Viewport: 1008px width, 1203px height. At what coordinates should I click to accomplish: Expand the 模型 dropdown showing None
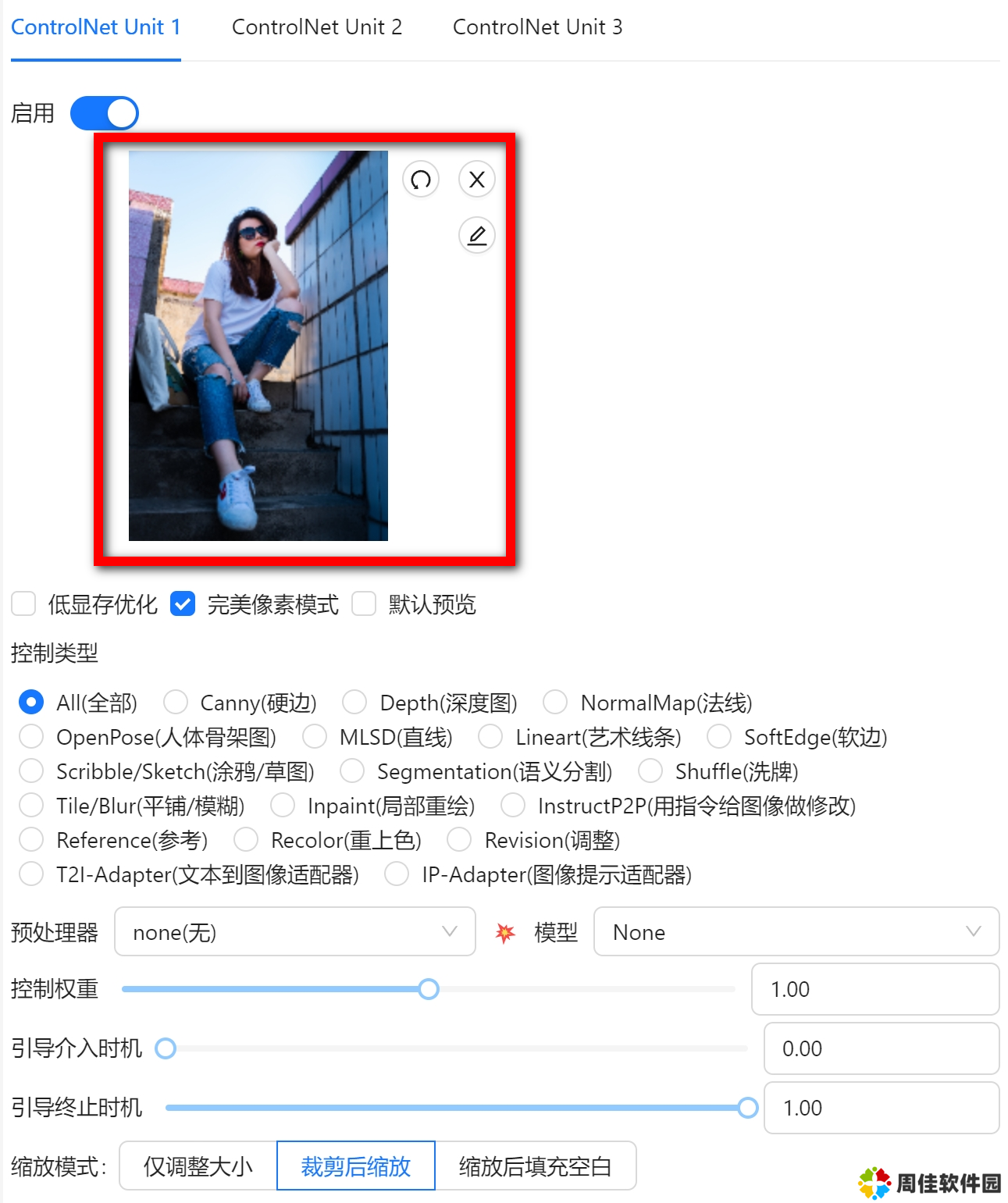coord(796,932)
